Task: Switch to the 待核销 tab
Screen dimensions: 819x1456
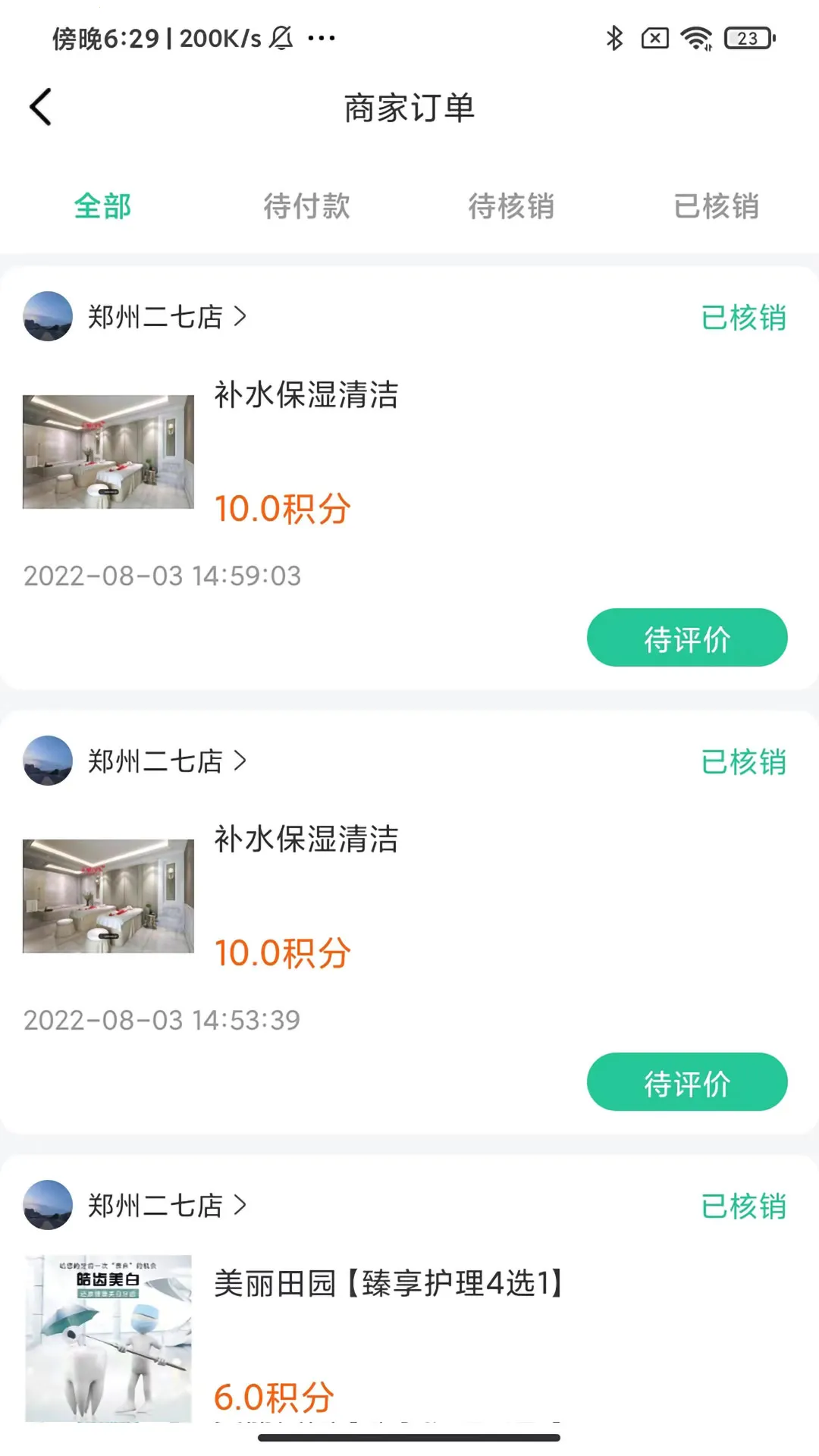Action: point(512,206)
